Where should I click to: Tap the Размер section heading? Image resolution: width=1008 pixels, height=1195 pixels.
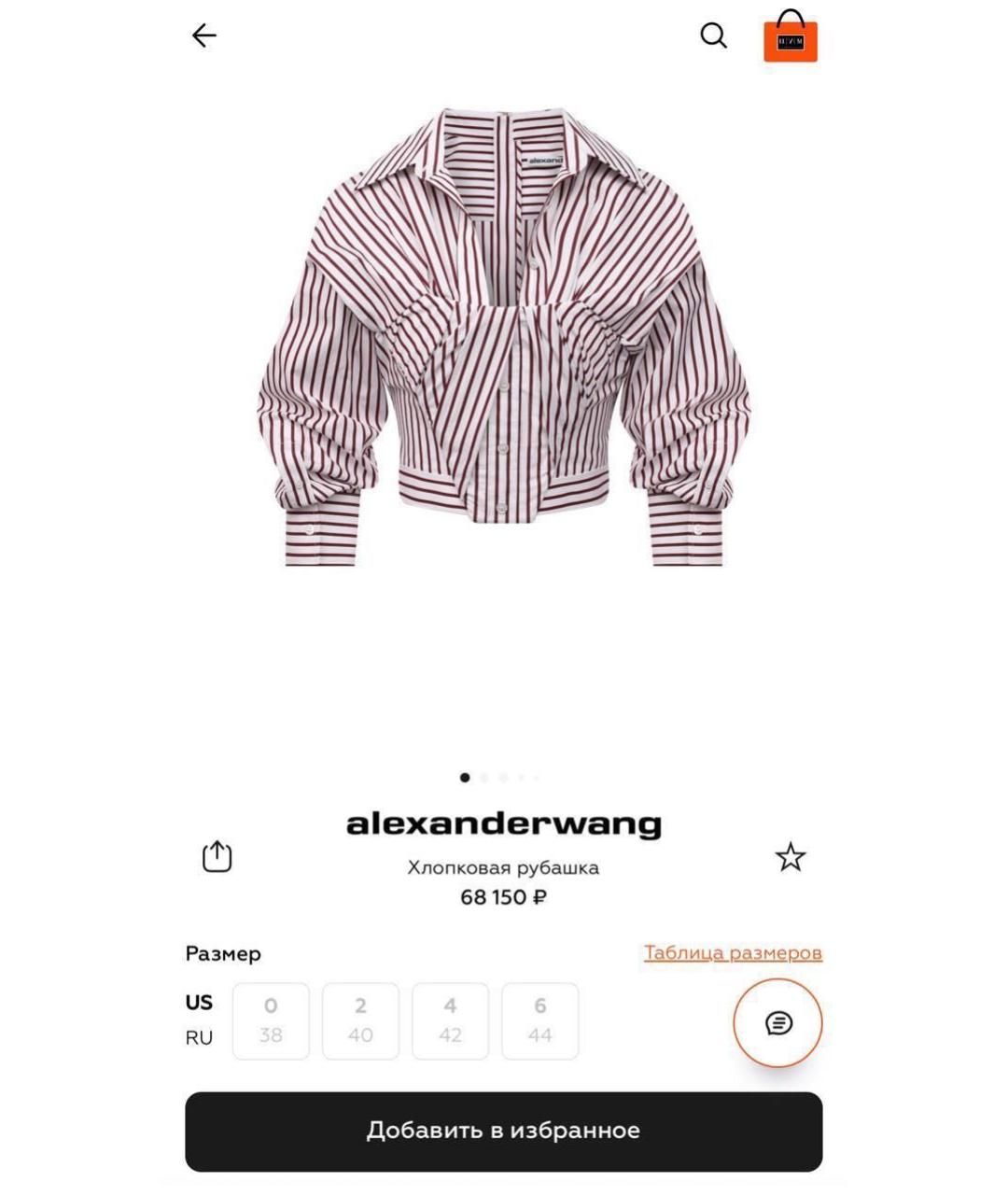[222, 953]
